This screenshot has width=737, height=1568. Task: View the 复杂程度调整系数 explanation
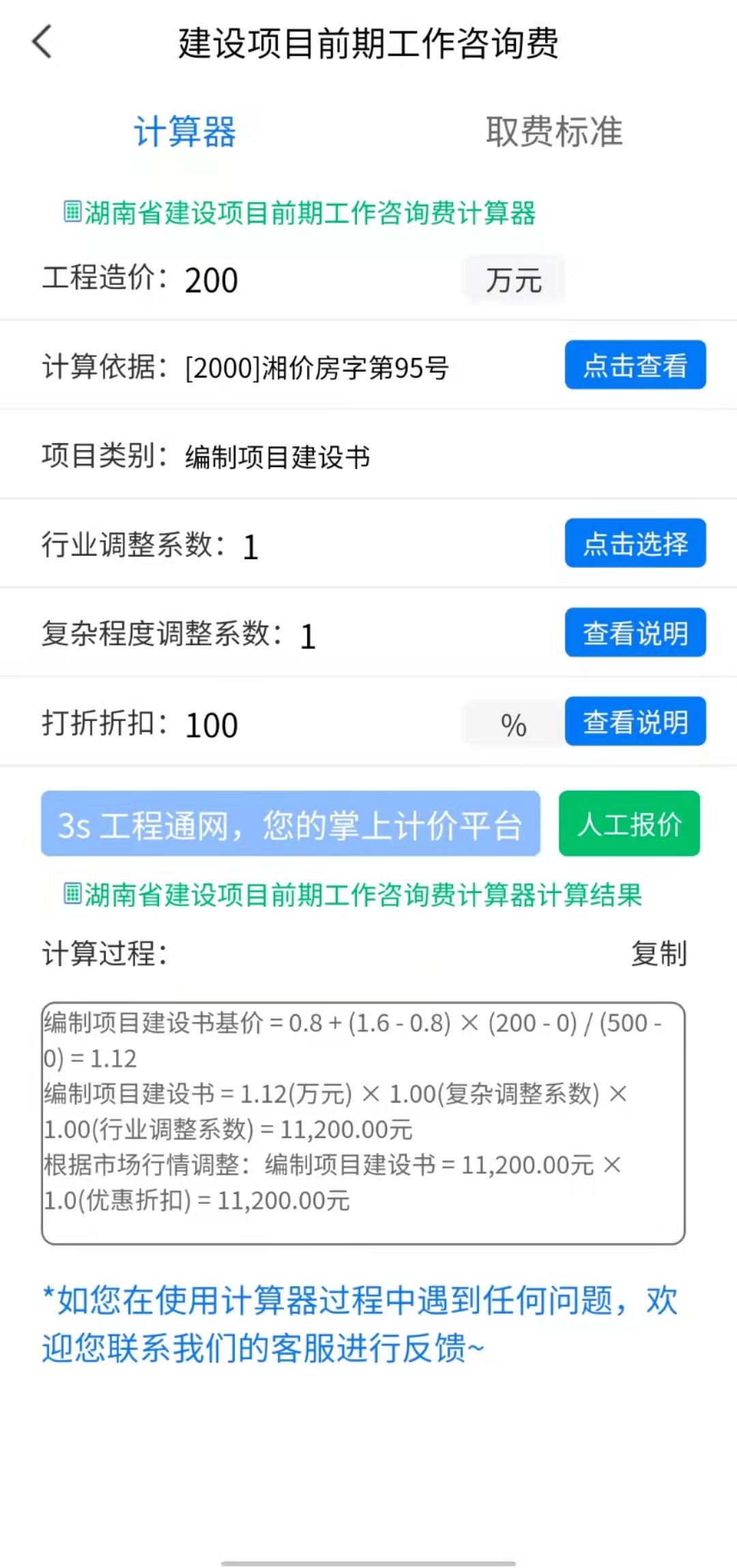coord(635,633)
